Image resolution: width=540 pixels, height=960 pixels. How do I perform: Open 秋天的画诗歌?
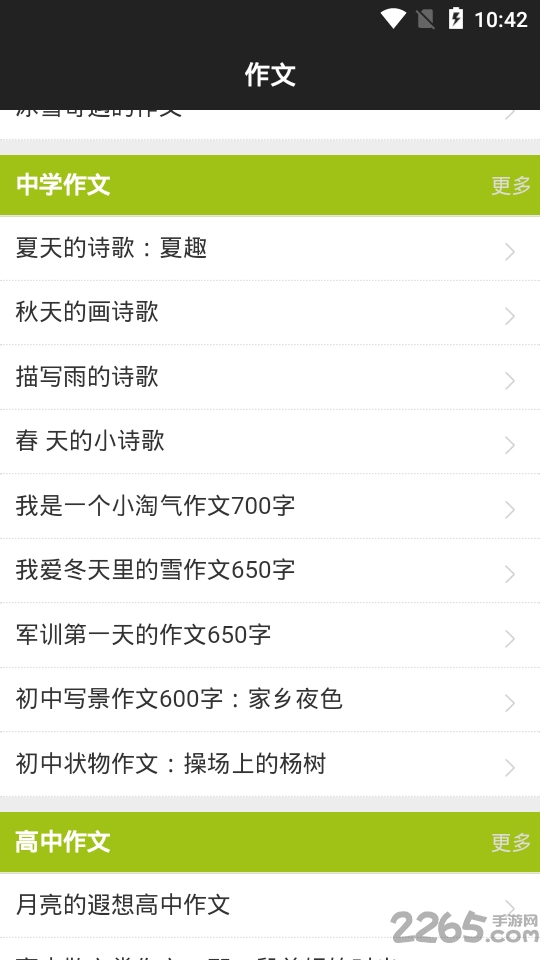click(x=270, y=313)
